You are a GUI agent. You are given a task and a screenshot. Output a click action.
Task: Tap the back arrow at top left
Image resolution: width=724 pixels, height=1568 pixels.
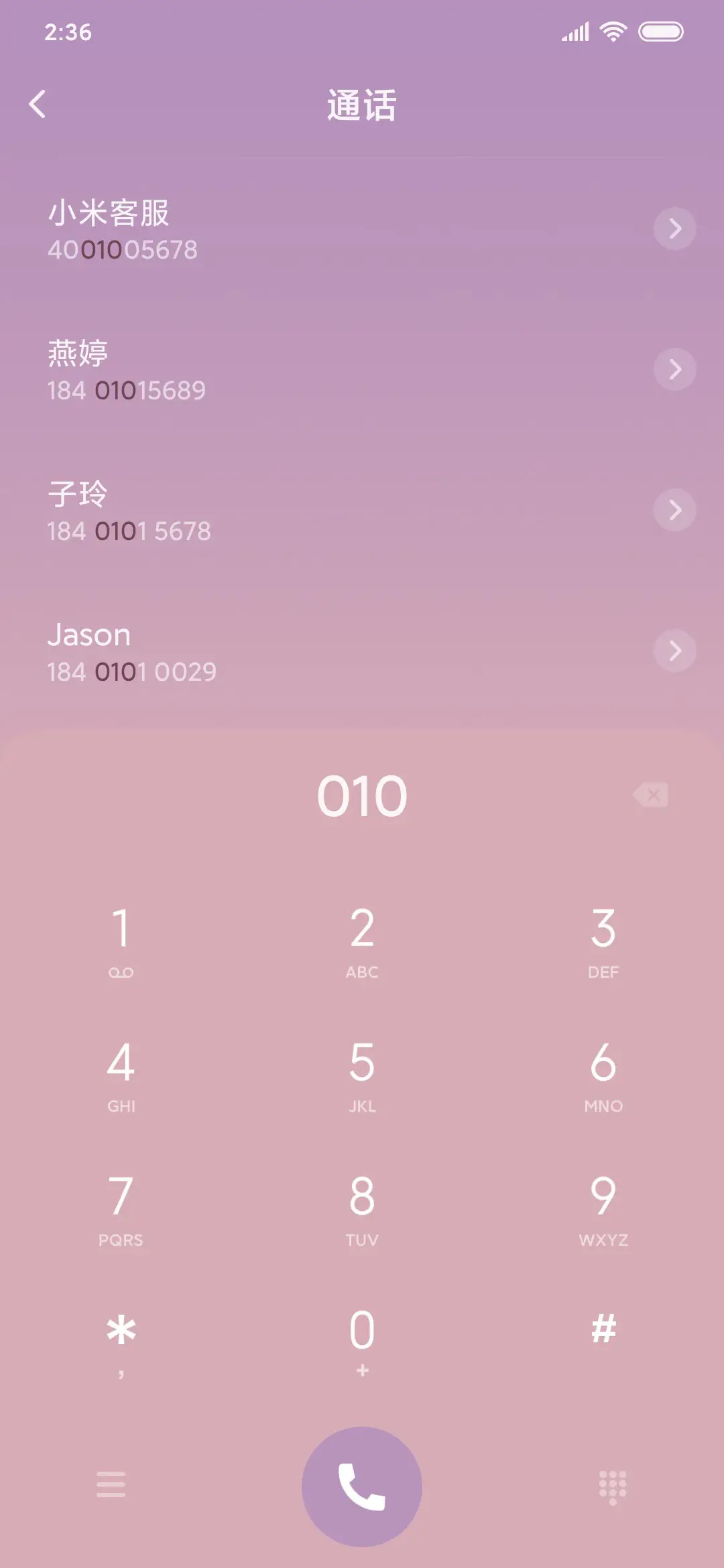38,104
